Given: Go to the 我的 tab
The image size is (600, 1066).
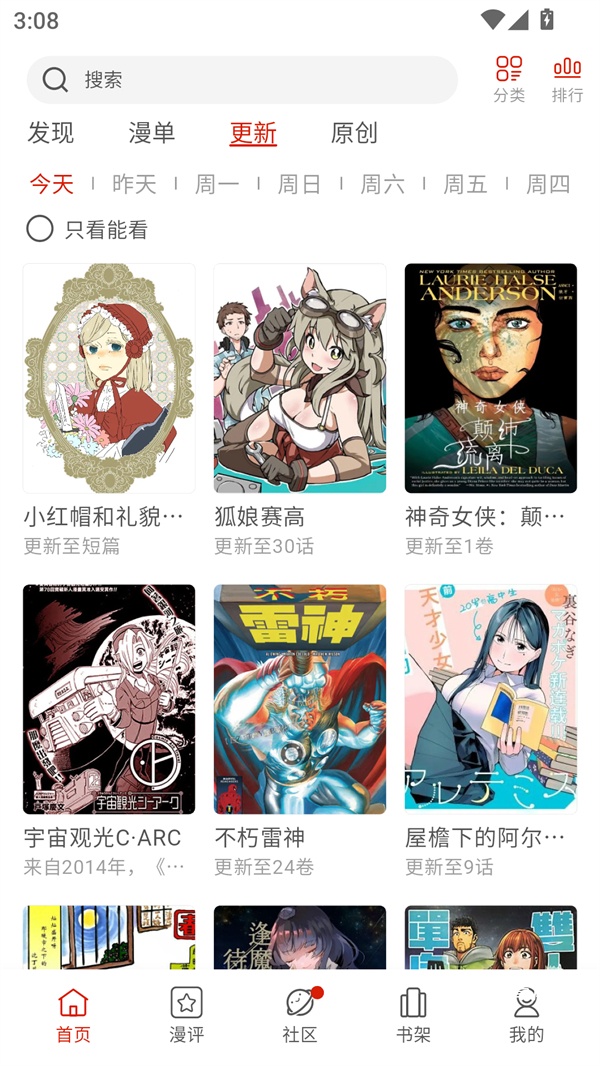Looking at the screenshot, I should tap(527, 1015).
